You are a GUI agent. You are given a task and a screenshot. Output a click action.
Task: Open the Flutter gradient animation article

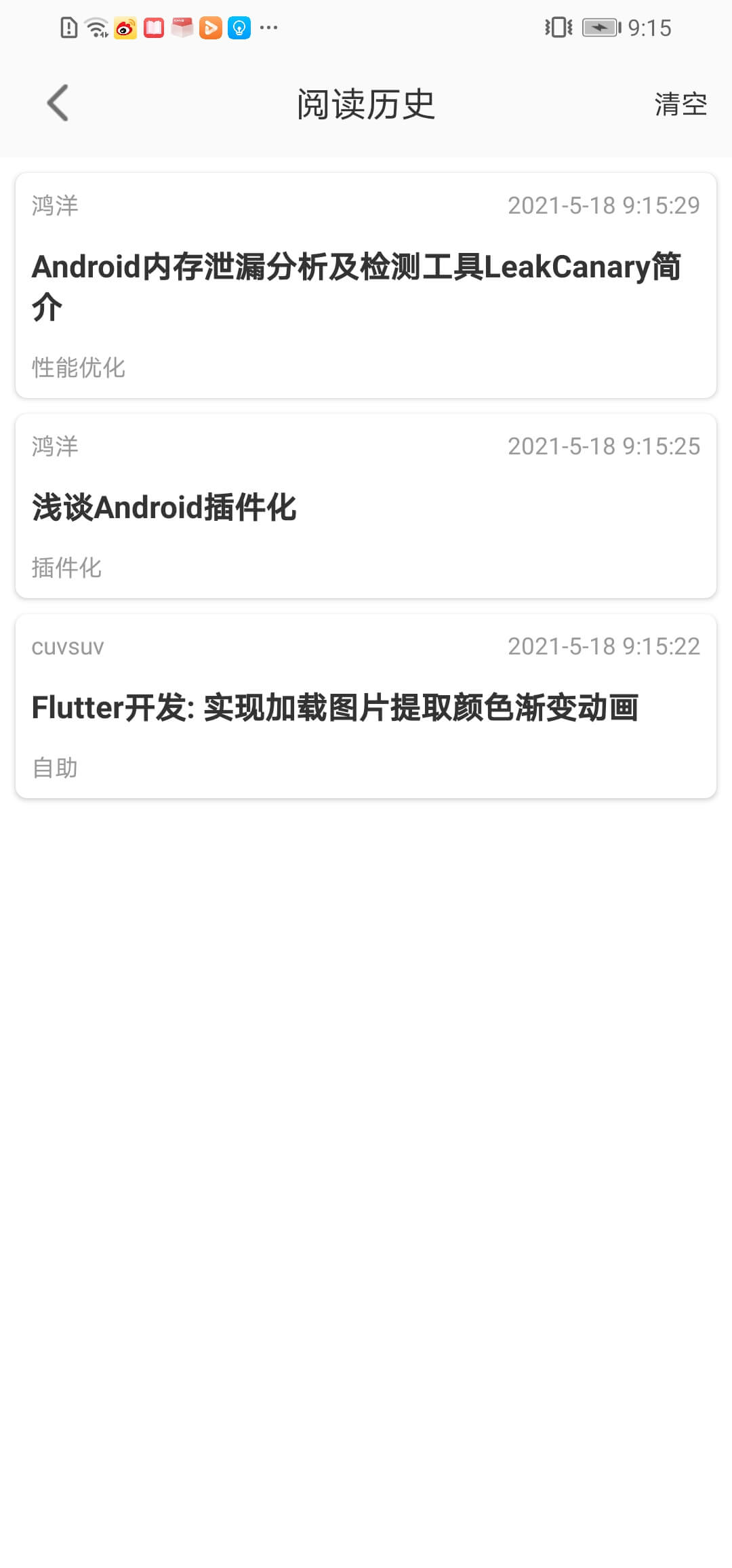click(366, 706)
